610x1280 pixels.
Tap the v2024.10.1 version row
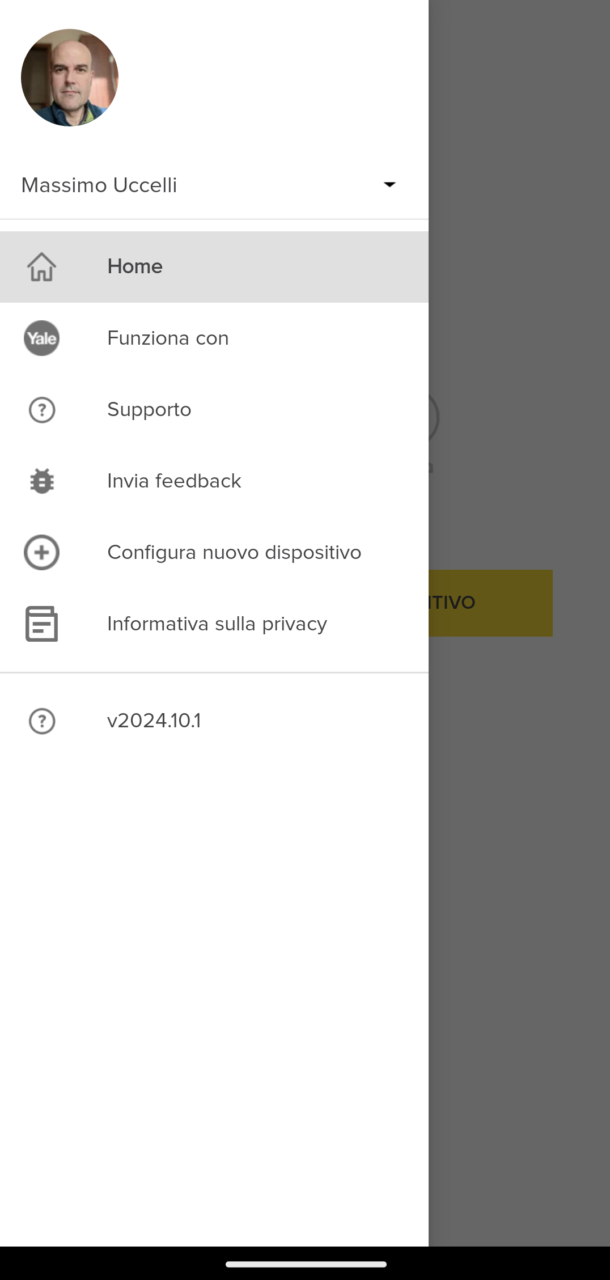214,721
